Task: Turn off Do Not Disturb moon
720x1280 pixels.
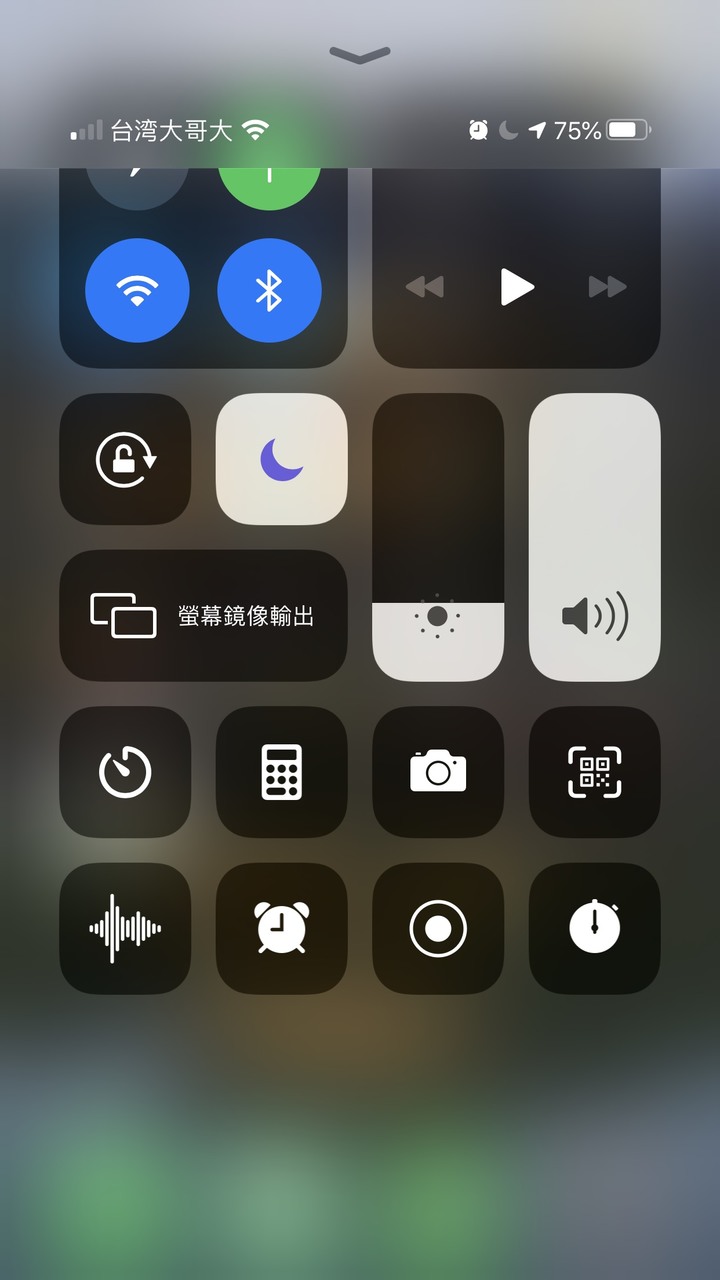Action: 281,459
